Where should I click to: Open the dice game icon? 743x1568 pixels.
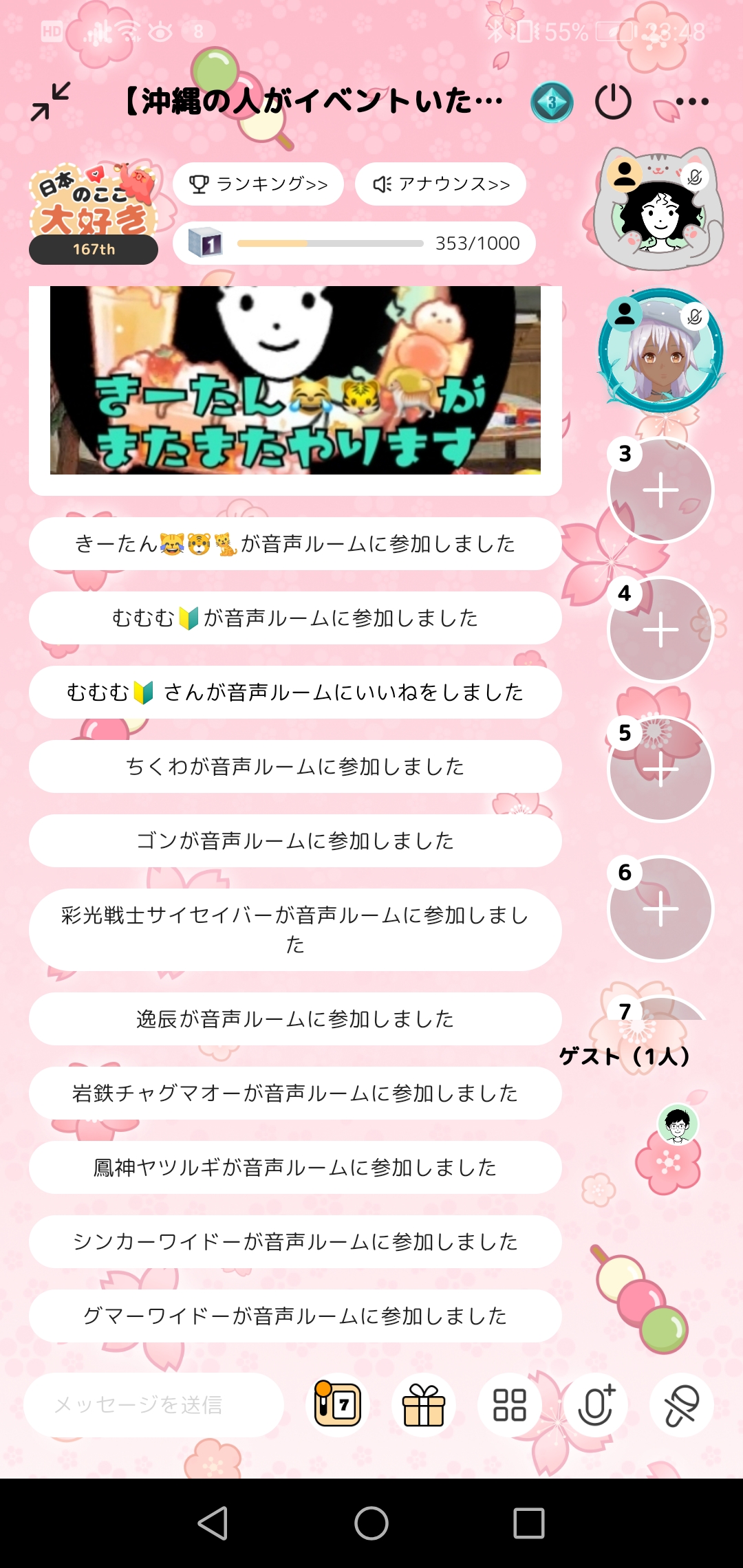pyautogui.click(x=337, y=1404)
